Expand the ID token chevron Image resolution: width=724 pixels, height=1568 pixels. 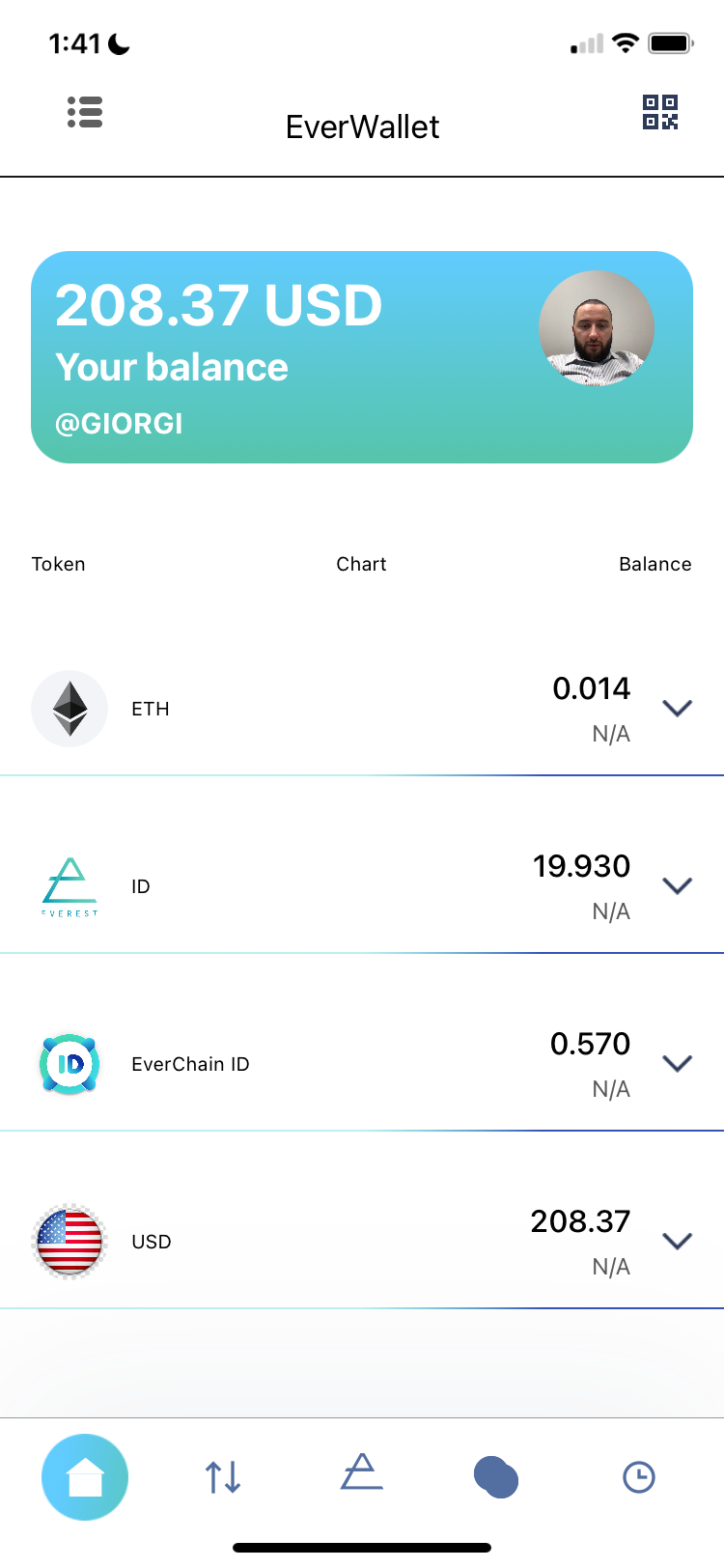[x=678, y=885]
